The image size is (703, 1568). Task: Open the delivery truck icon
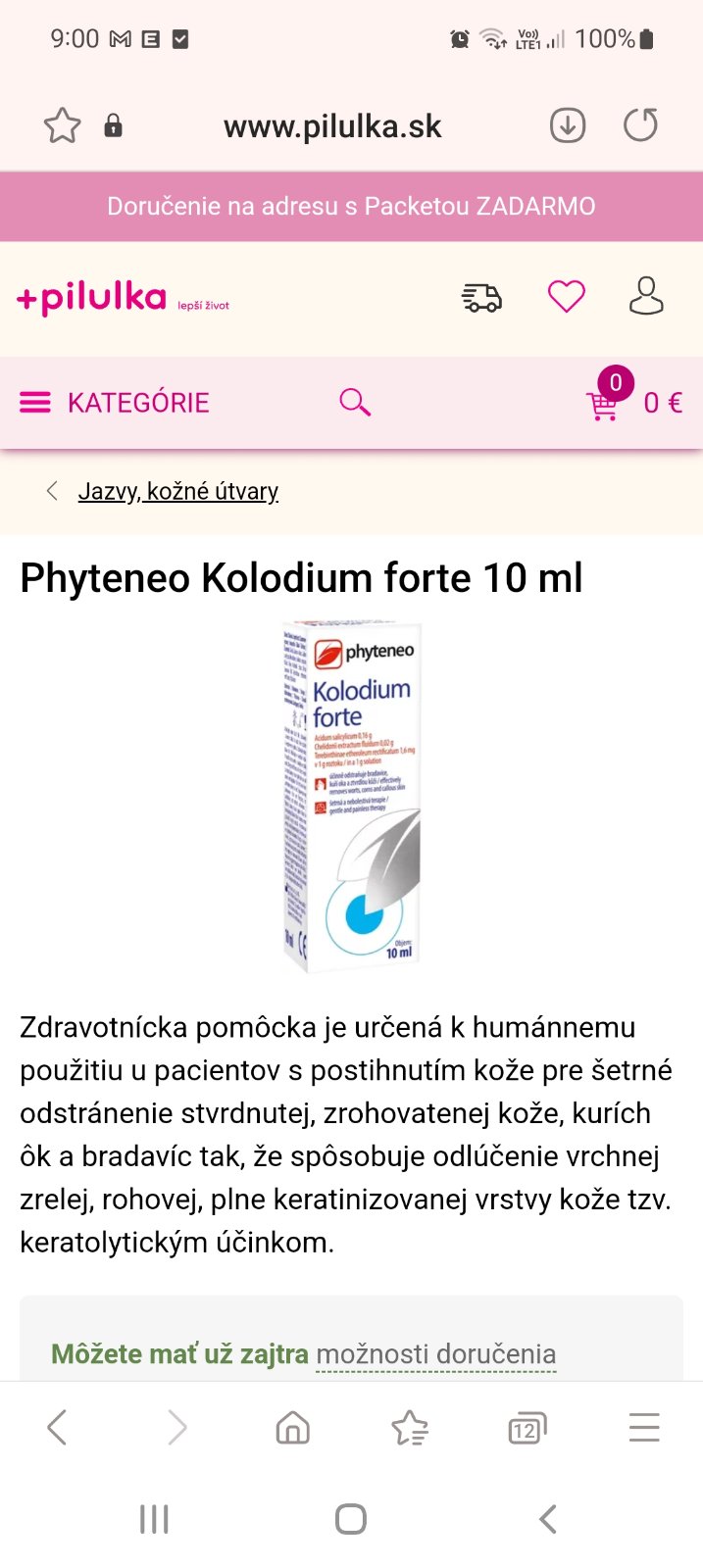coord(481,297)
